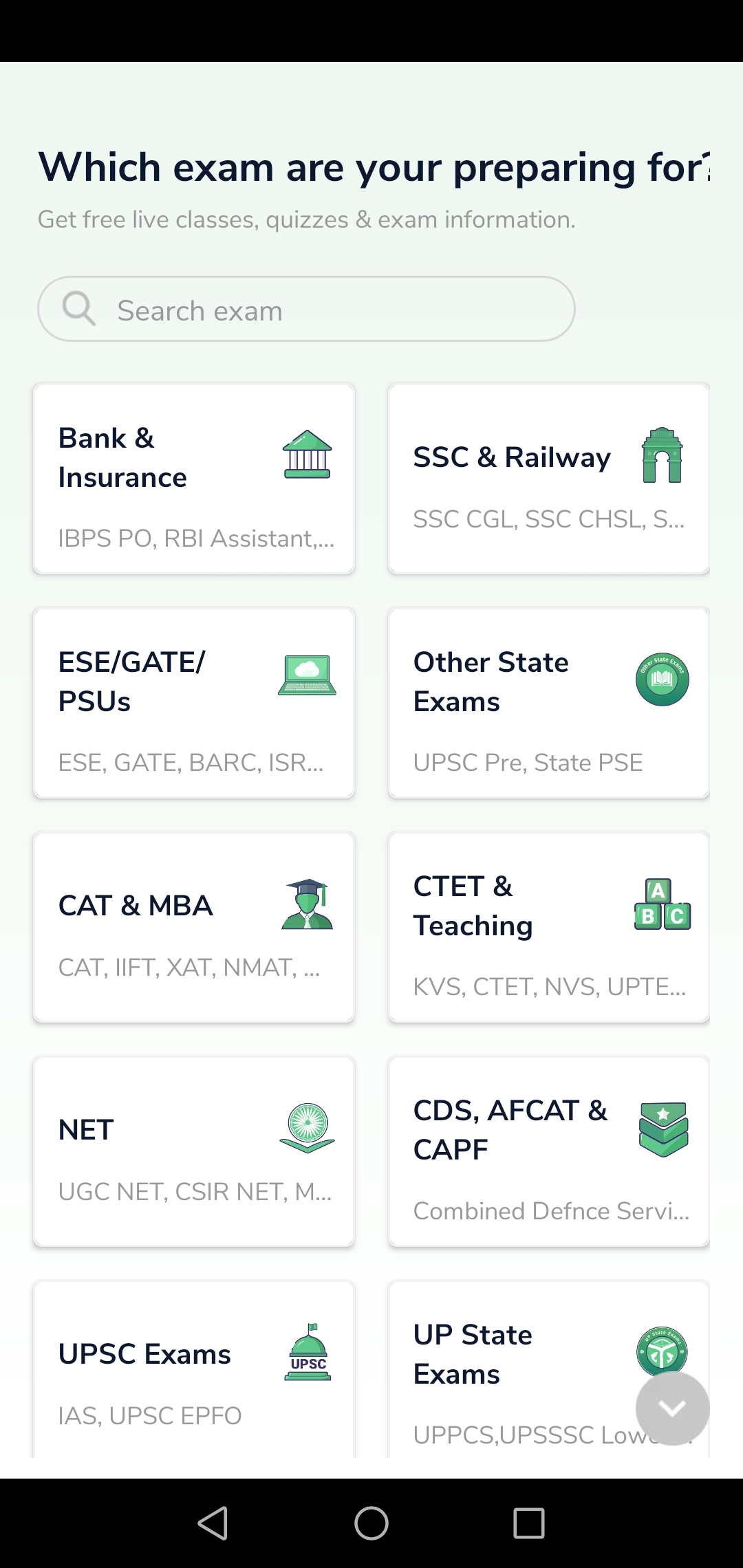Select the Bank & Insurance exam card
This screenshot has height=1568, width=743.
tap(194, 479)
